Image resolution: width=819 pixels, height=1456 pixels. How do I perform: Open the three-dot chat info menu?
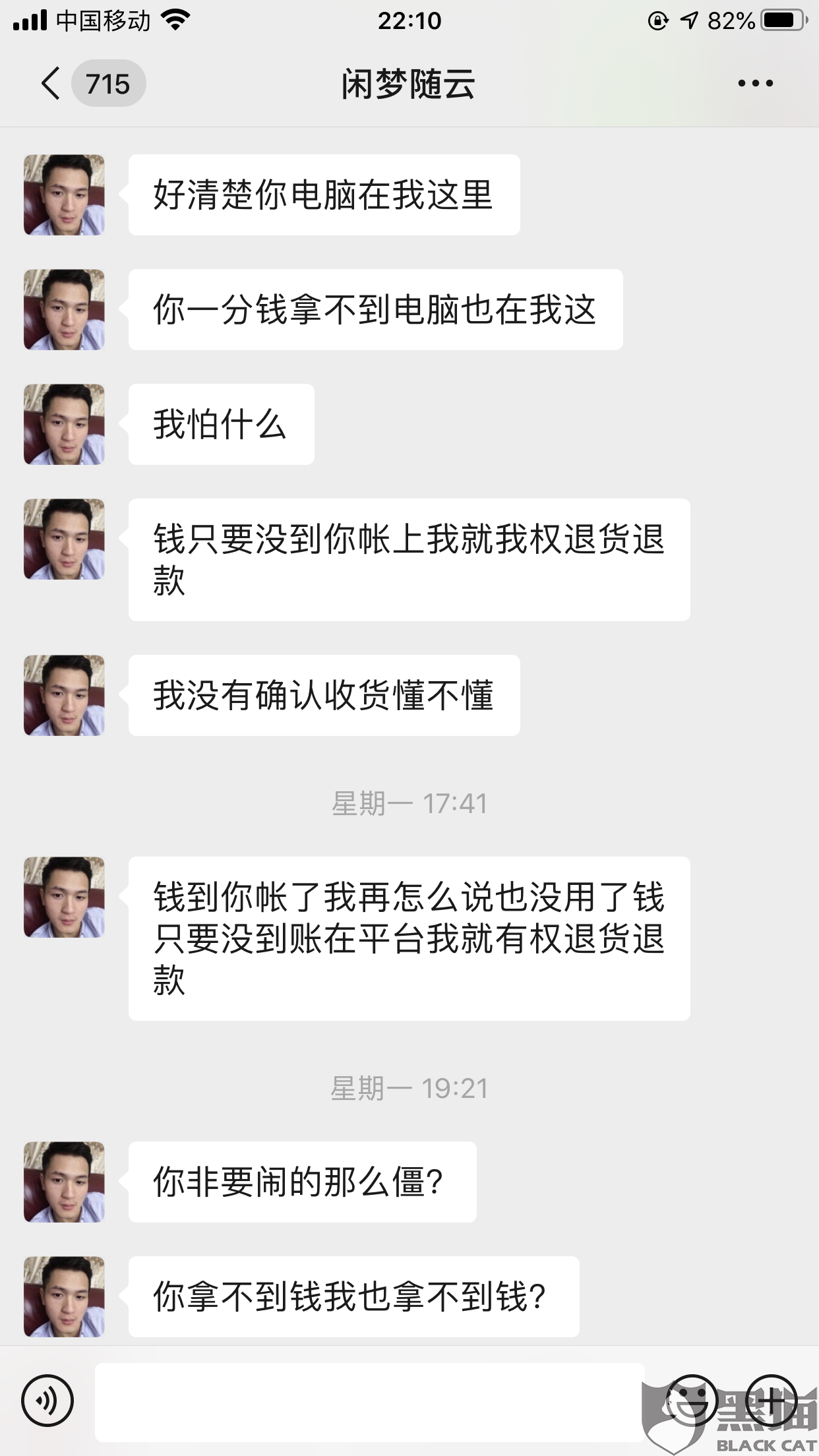[755, 84]
